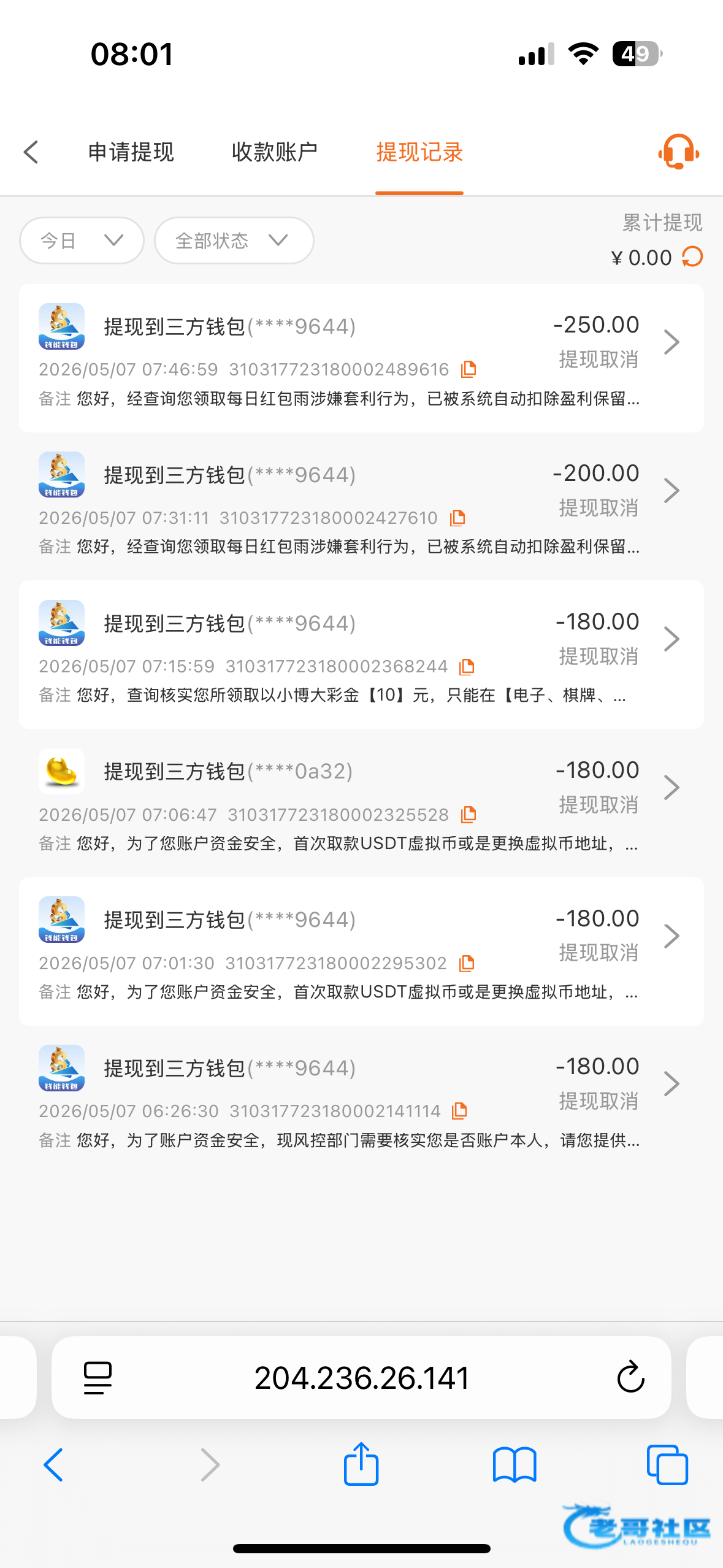Switch to the 申请提现 tab
This screenshot has width=723, height=1568.
click(131, 152)
